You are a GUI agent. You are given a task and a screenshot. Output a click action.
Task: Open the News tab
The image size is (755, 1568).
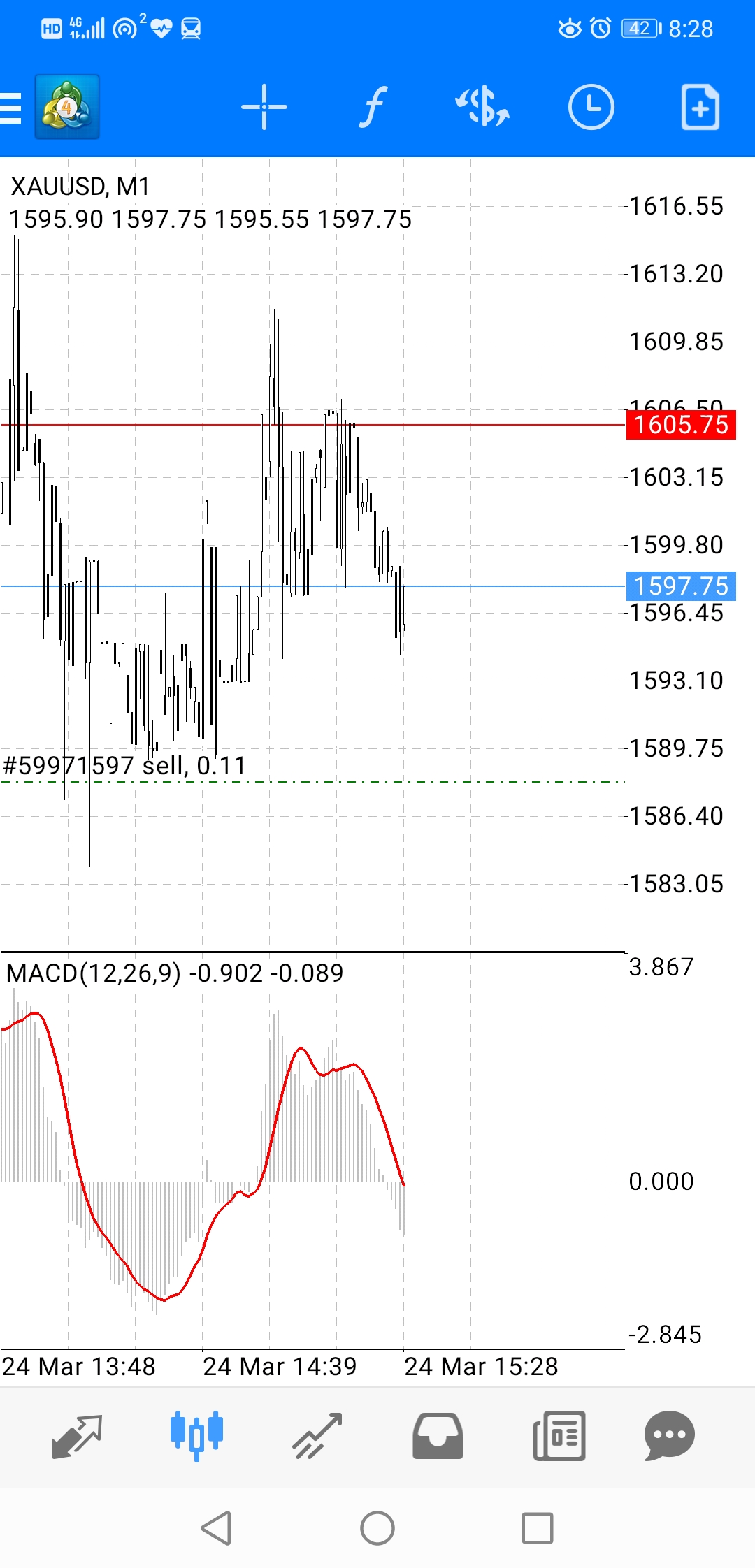[559, 1436]
